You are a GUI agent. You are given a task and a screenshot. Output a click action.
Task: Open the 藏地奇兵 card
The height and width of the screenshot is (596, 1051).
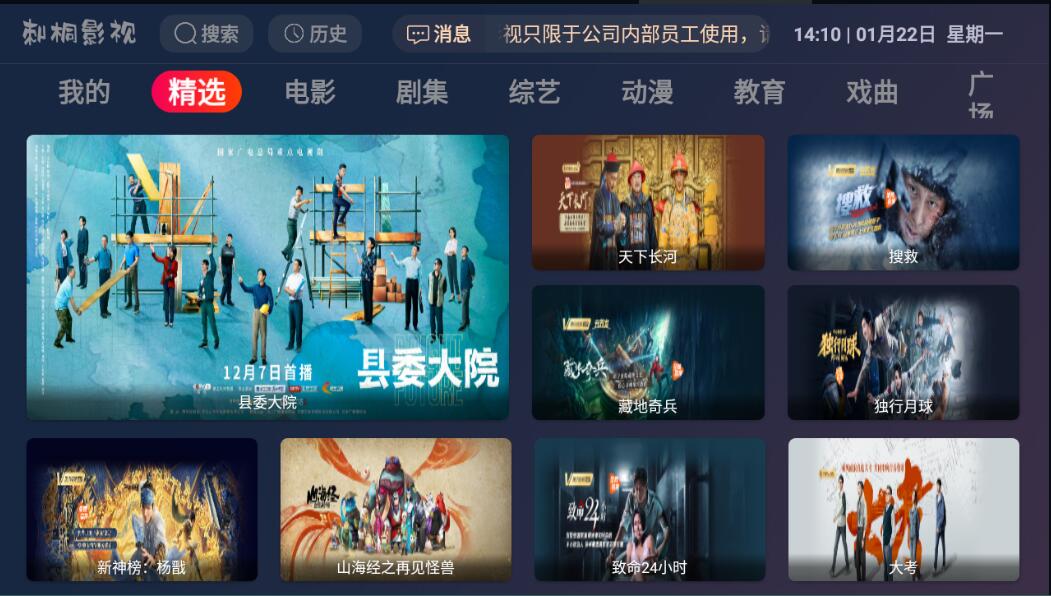648,352
